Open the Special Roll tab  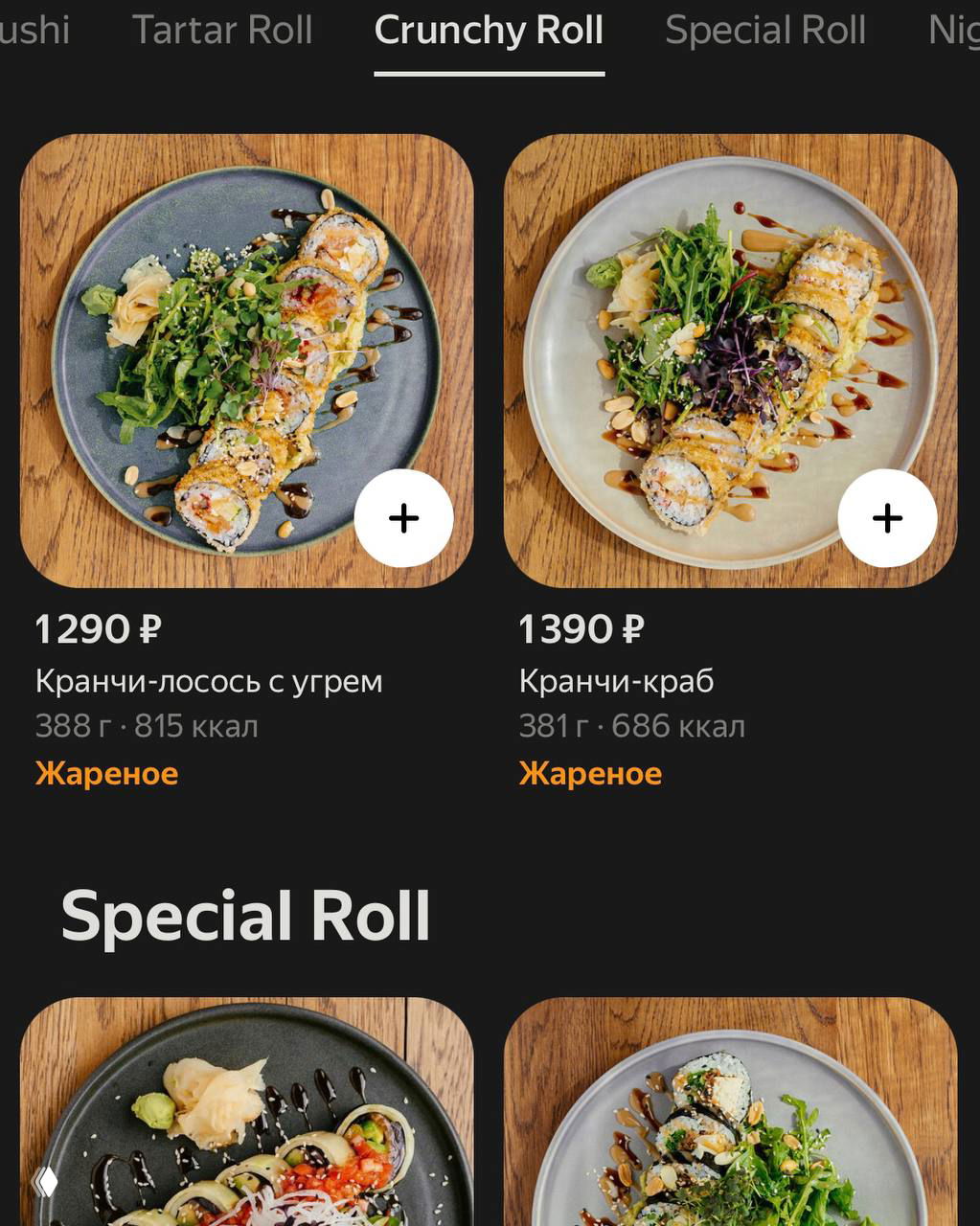coord(767,31)
